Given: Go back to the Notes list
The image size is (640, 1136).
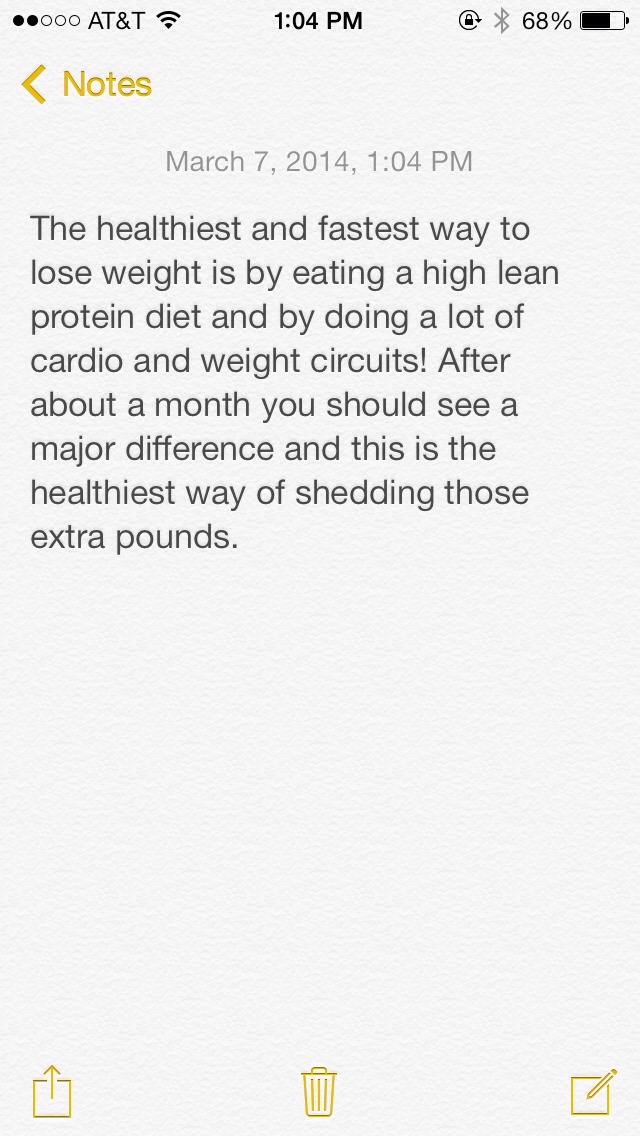Looking at the screenshot, I should tap(86, 84).
